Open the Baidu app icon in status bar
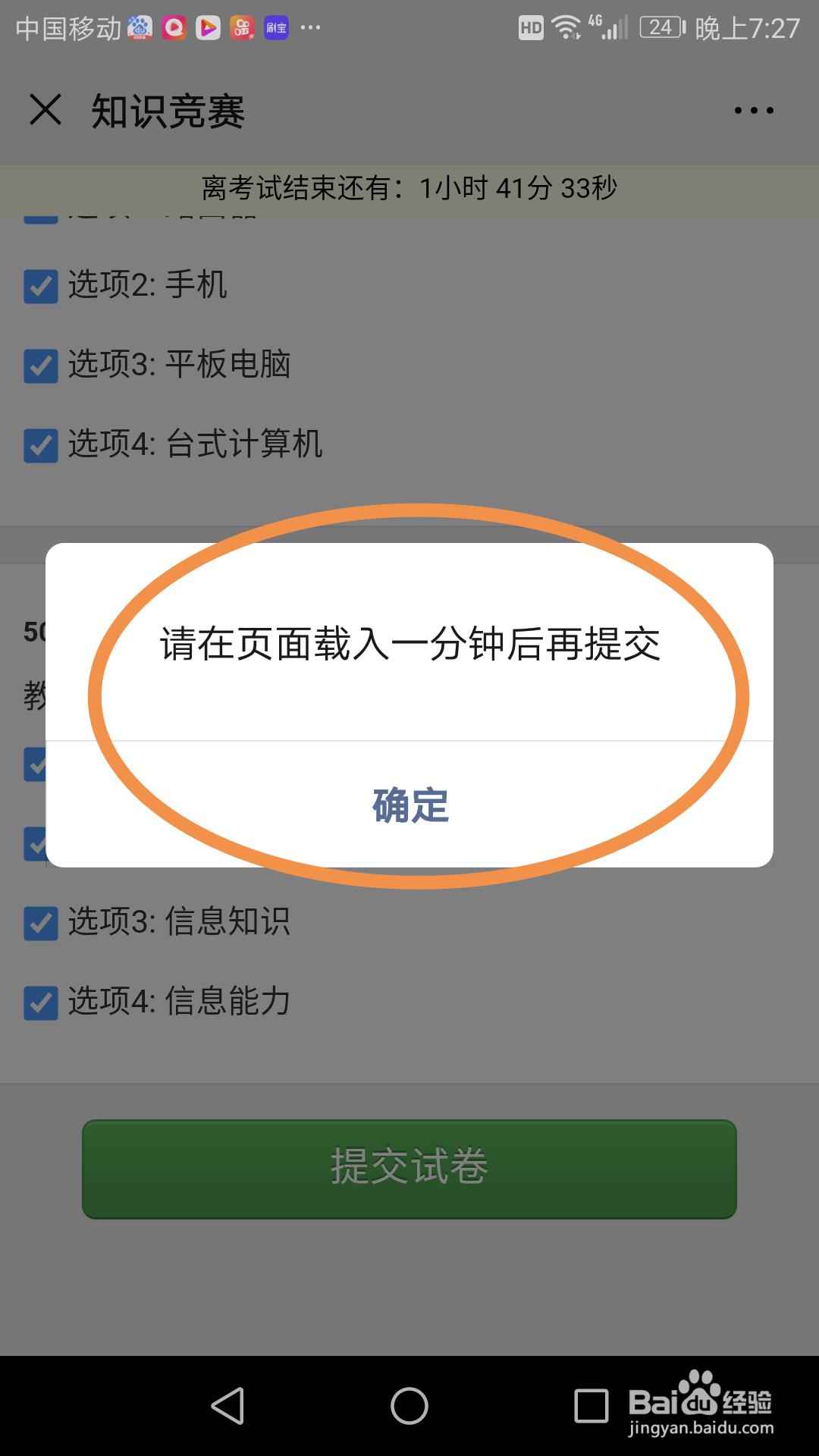The width and height of the screenshot is (819, 1456). pyautogui.click(x=140, y=27)
